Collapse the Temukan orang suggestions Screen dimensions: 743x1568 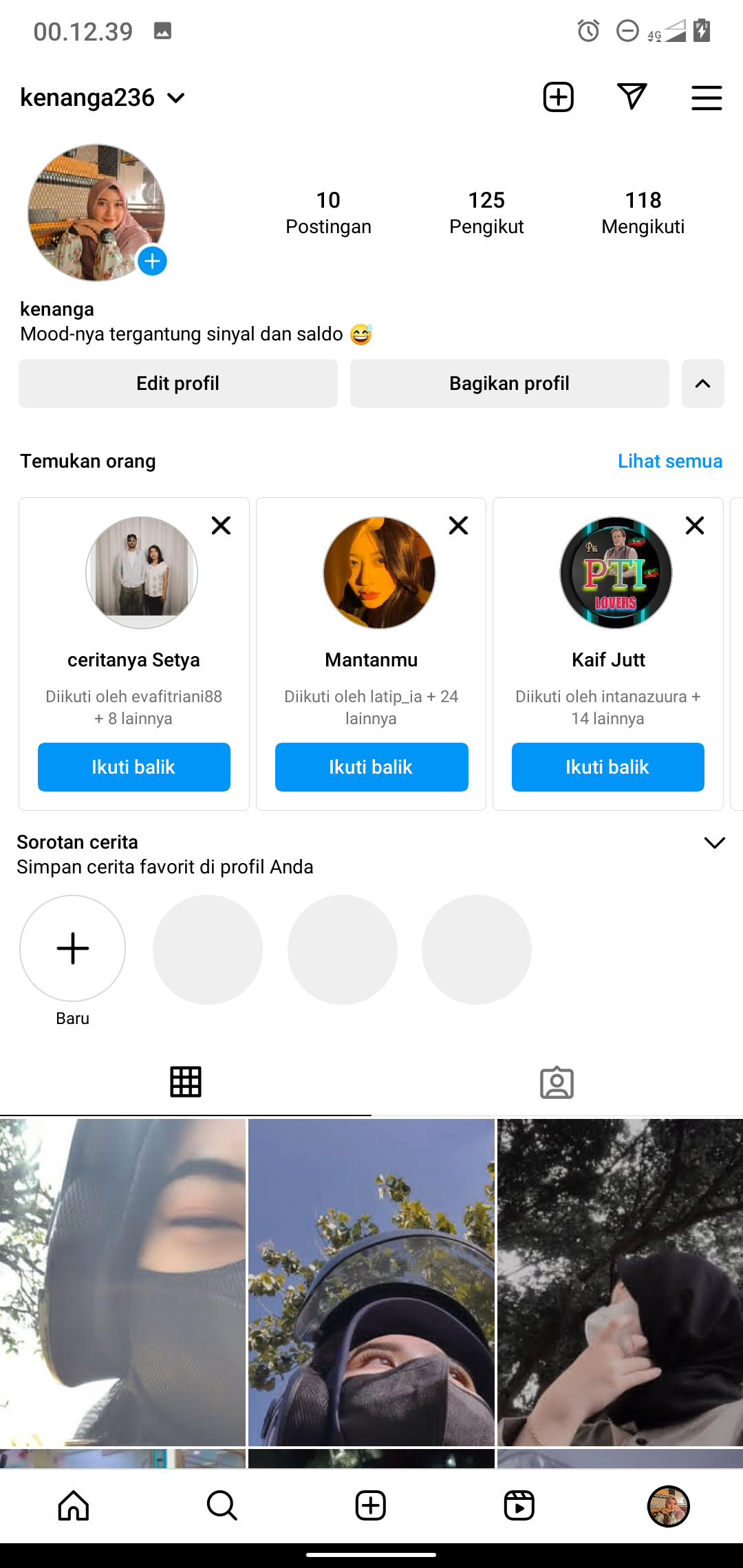tap(702, 383)
